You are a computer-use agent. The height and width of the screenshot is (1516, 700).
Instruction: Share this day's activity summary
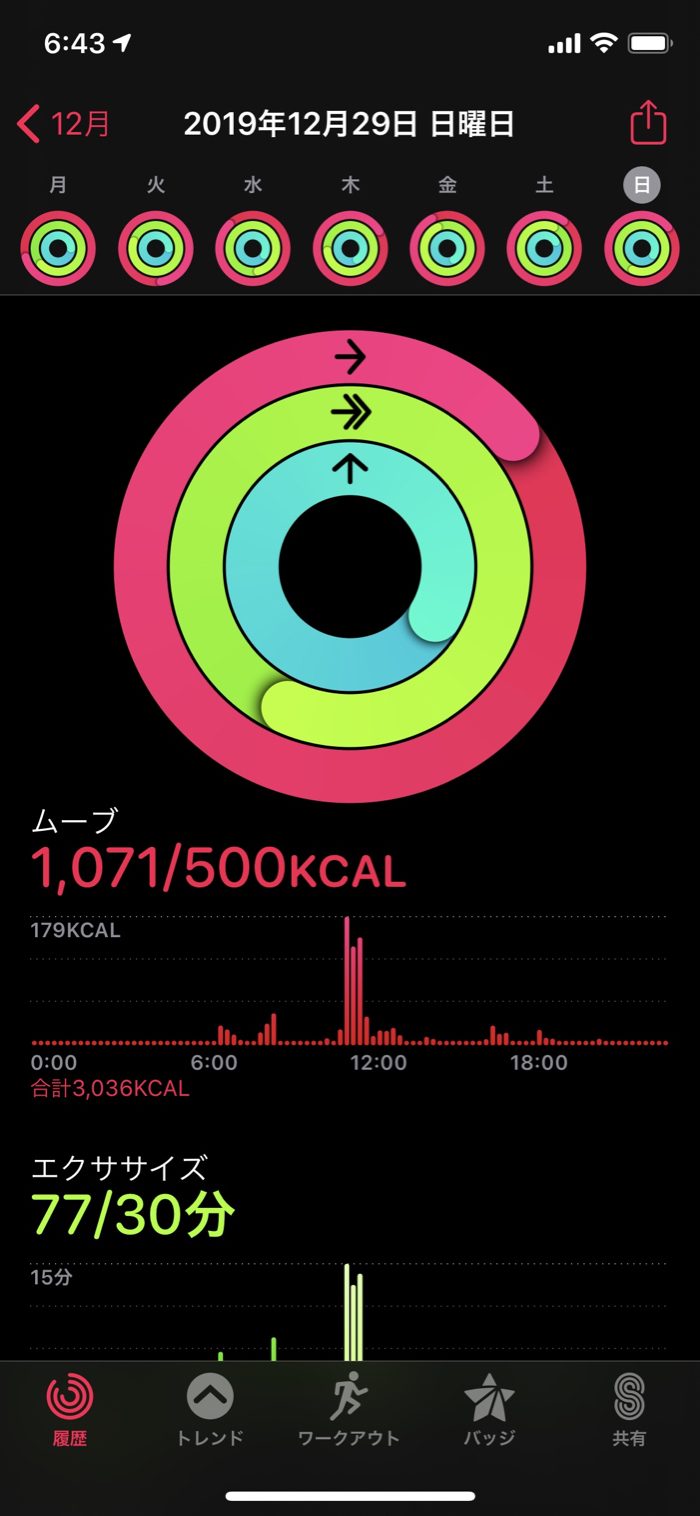pyautogui.click(x=648, y=124)
